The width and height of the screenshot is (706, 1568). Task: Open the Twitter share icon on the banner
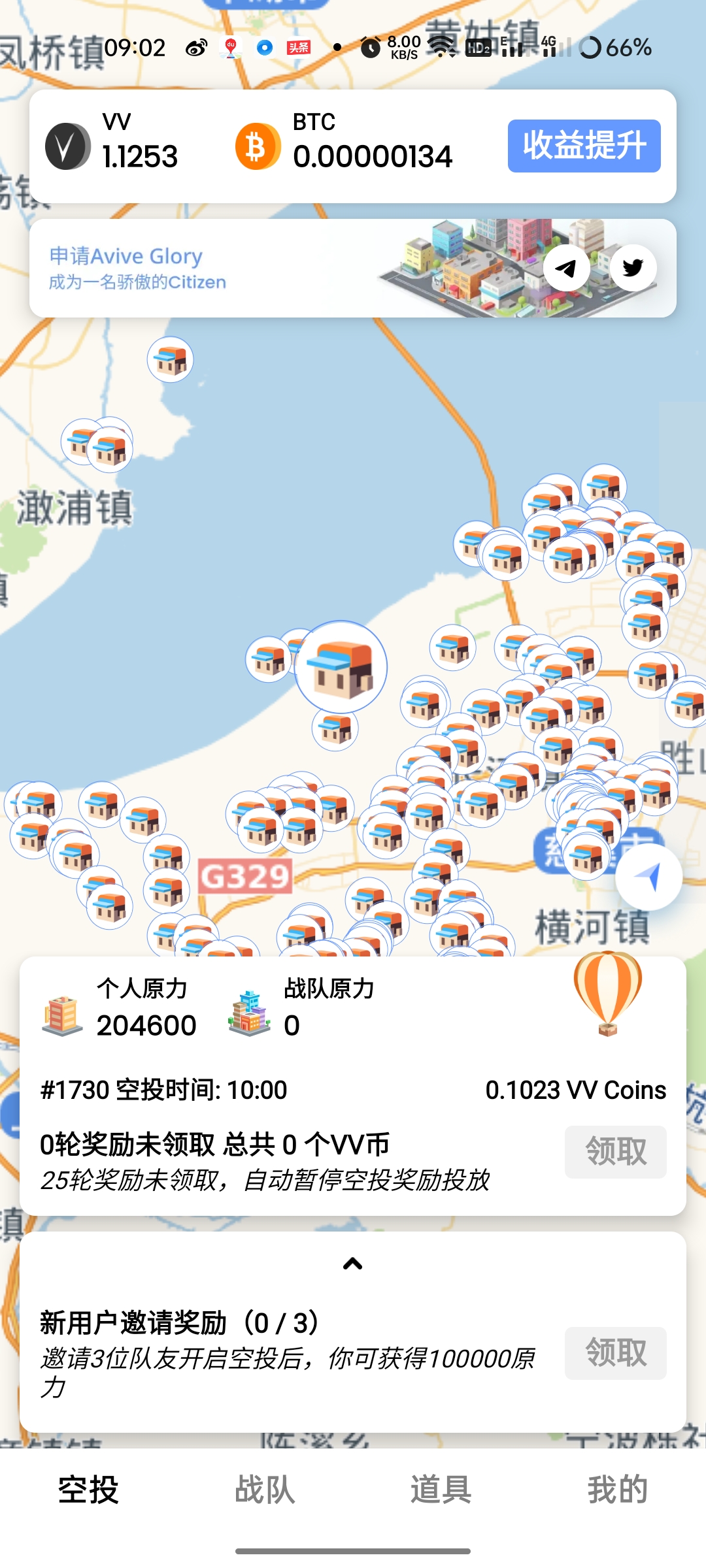(631, 268)
